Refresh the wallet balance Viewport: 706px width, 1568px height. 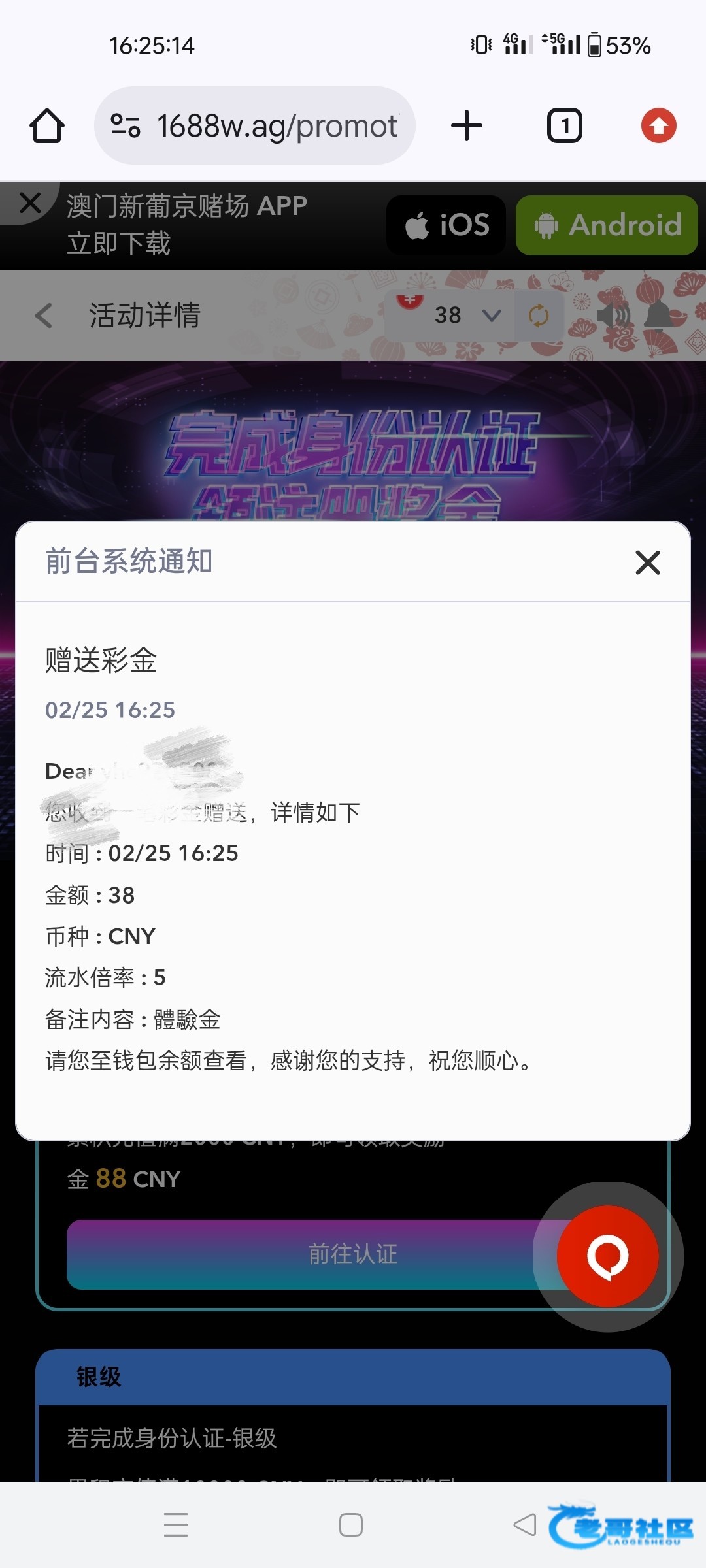539,316
